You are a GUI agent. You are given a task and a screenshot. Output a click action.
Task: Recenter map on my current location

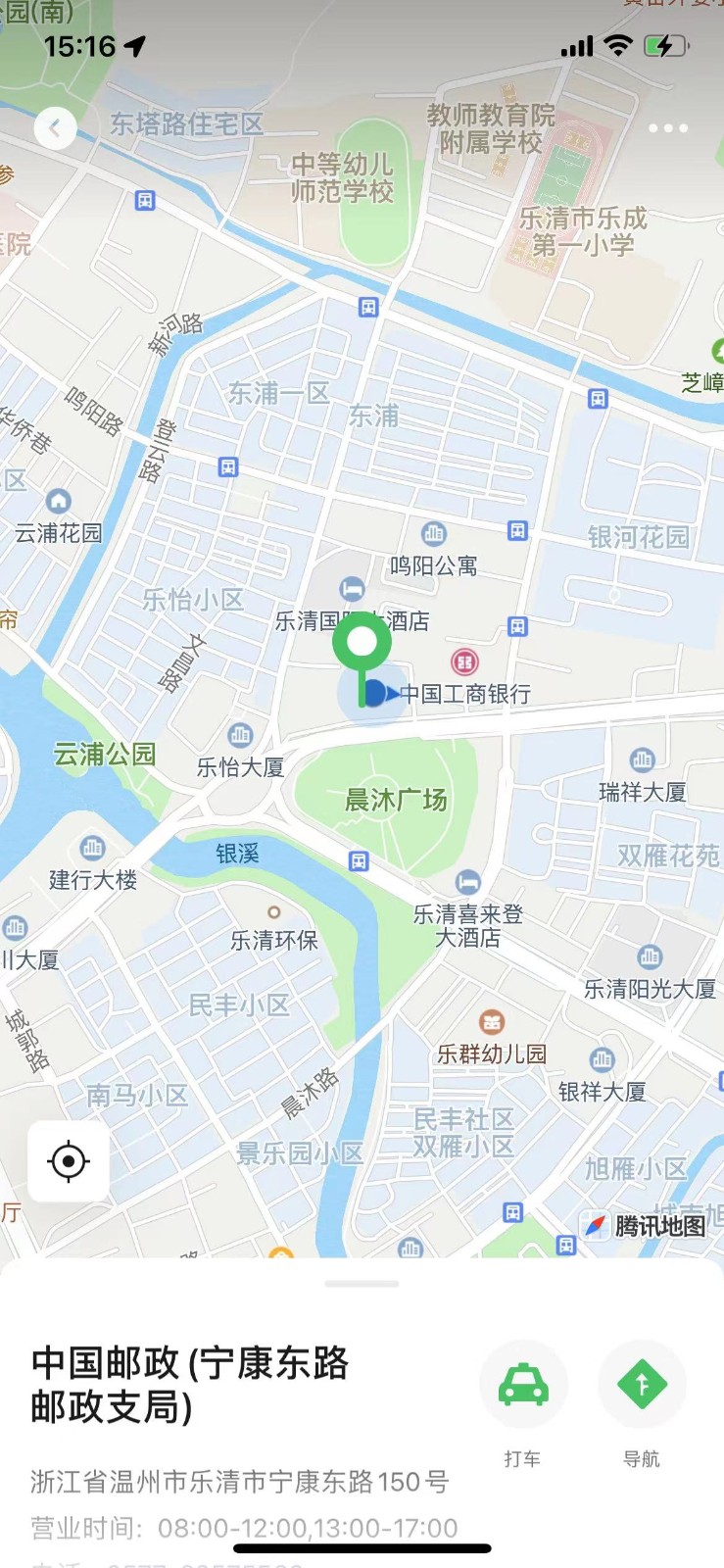click(x=69, y=1161)
